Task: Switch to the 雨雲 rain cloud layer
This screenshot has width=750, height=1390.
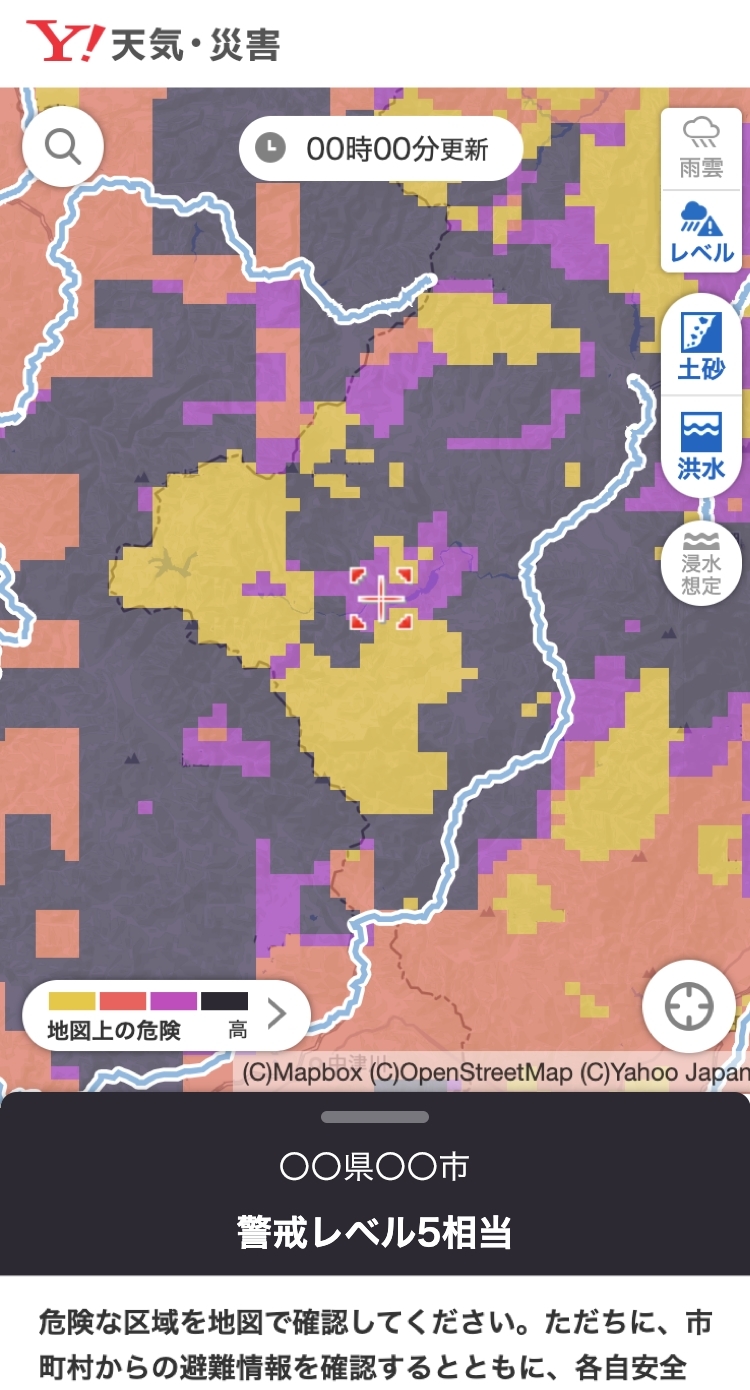Action: point(701,148)
